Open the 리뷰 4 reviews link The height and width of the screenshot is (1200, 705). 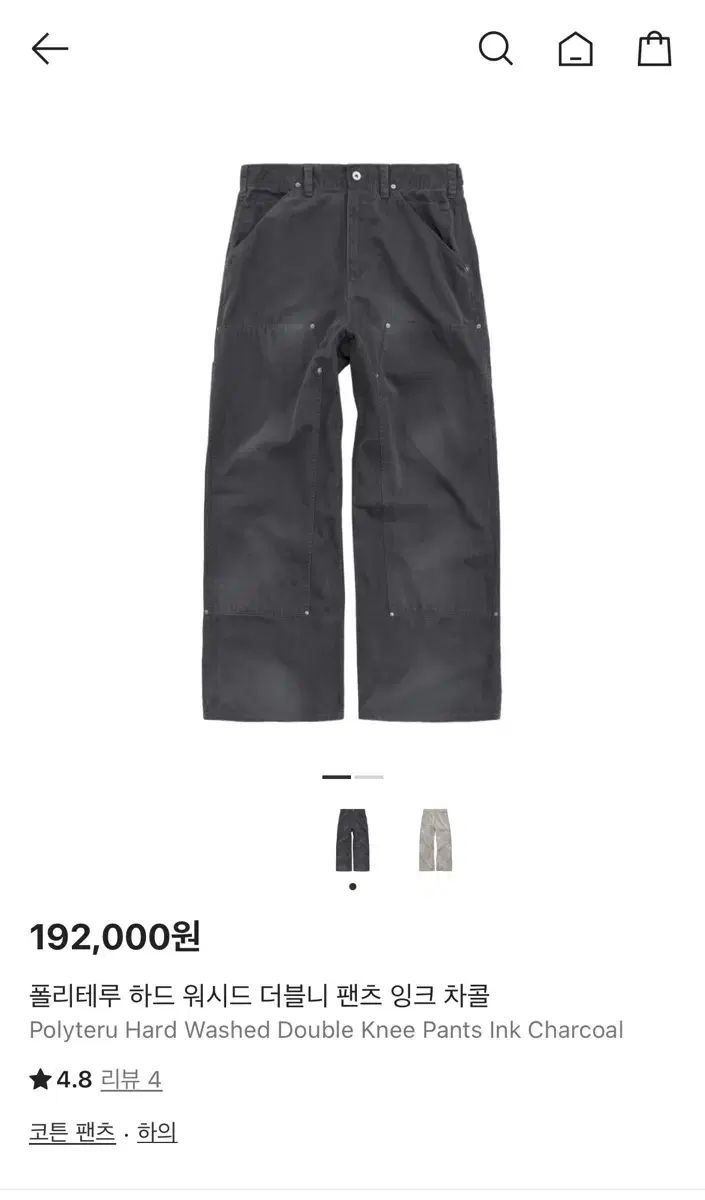(x=131, y=1080)
